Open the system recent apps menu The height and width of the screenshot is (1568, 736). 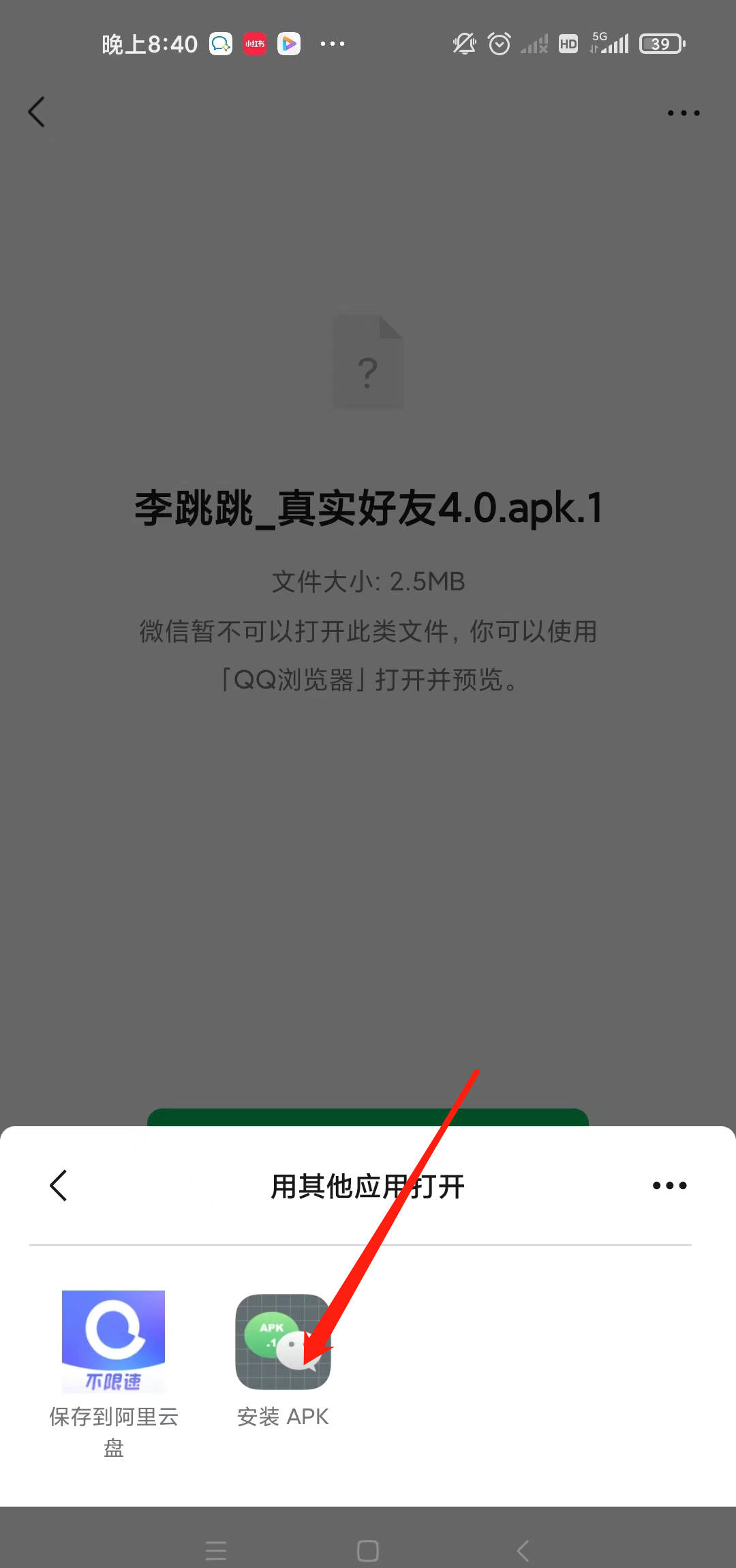(216, 1551)
